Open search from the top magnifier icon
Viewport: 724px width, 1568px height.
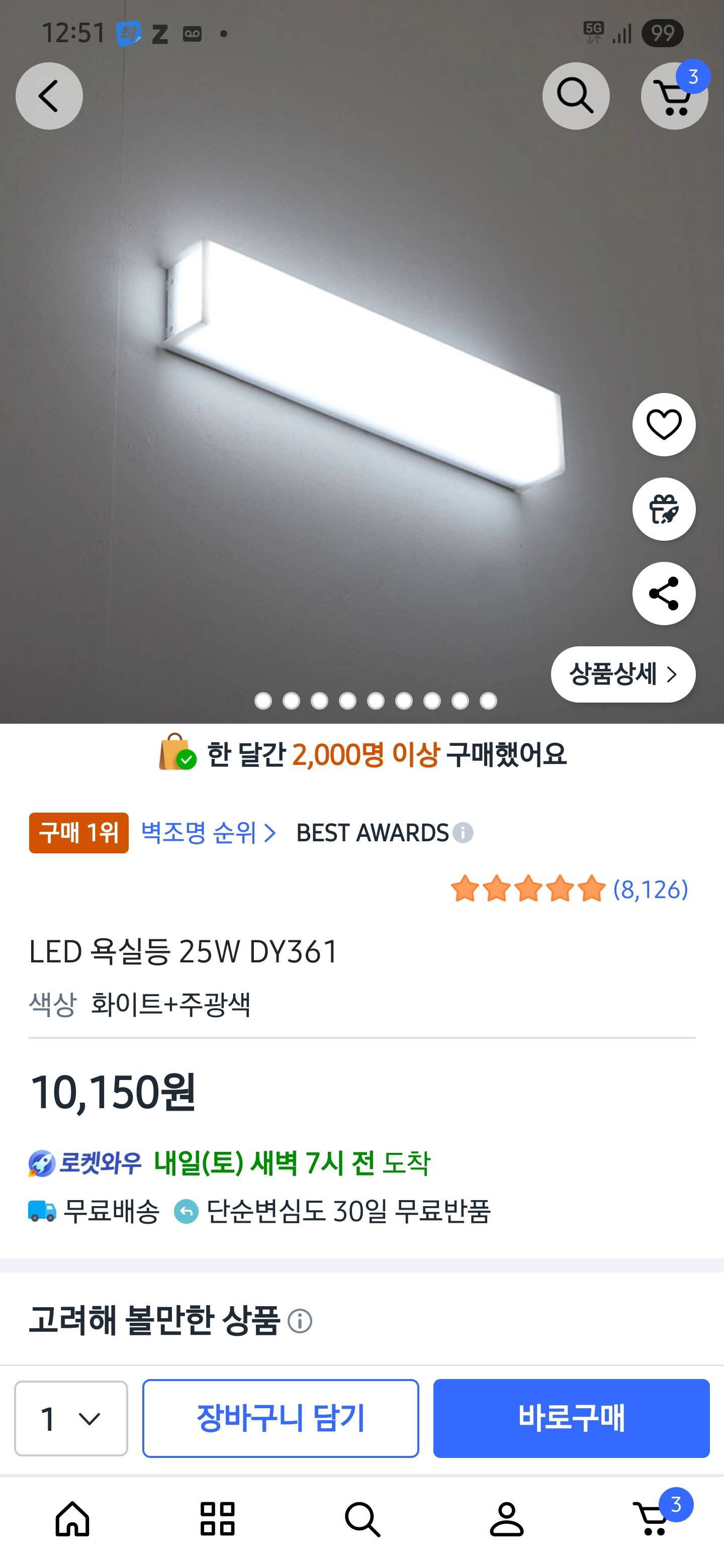(x=575, y=95)
